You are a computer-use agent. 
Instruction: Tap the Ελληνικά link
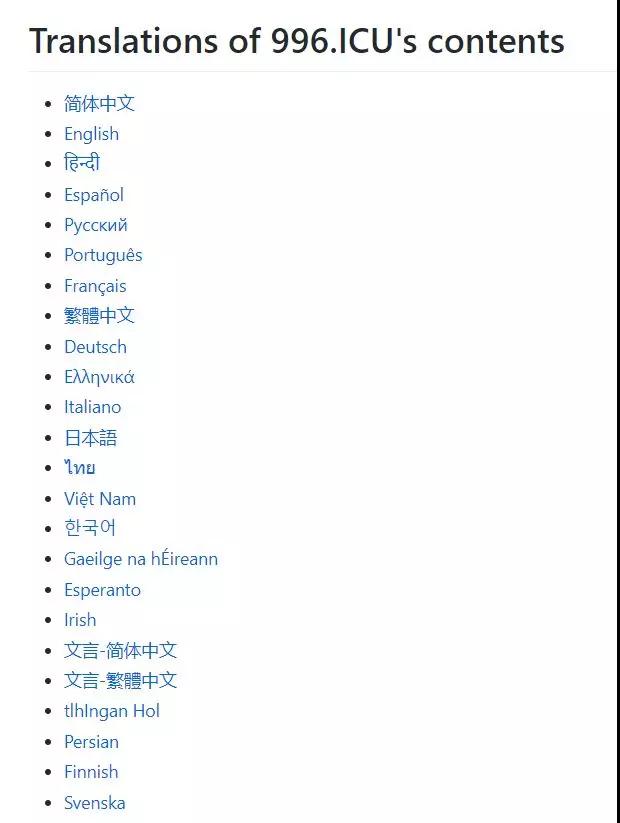pyautogui.click(x=99, y=377)
